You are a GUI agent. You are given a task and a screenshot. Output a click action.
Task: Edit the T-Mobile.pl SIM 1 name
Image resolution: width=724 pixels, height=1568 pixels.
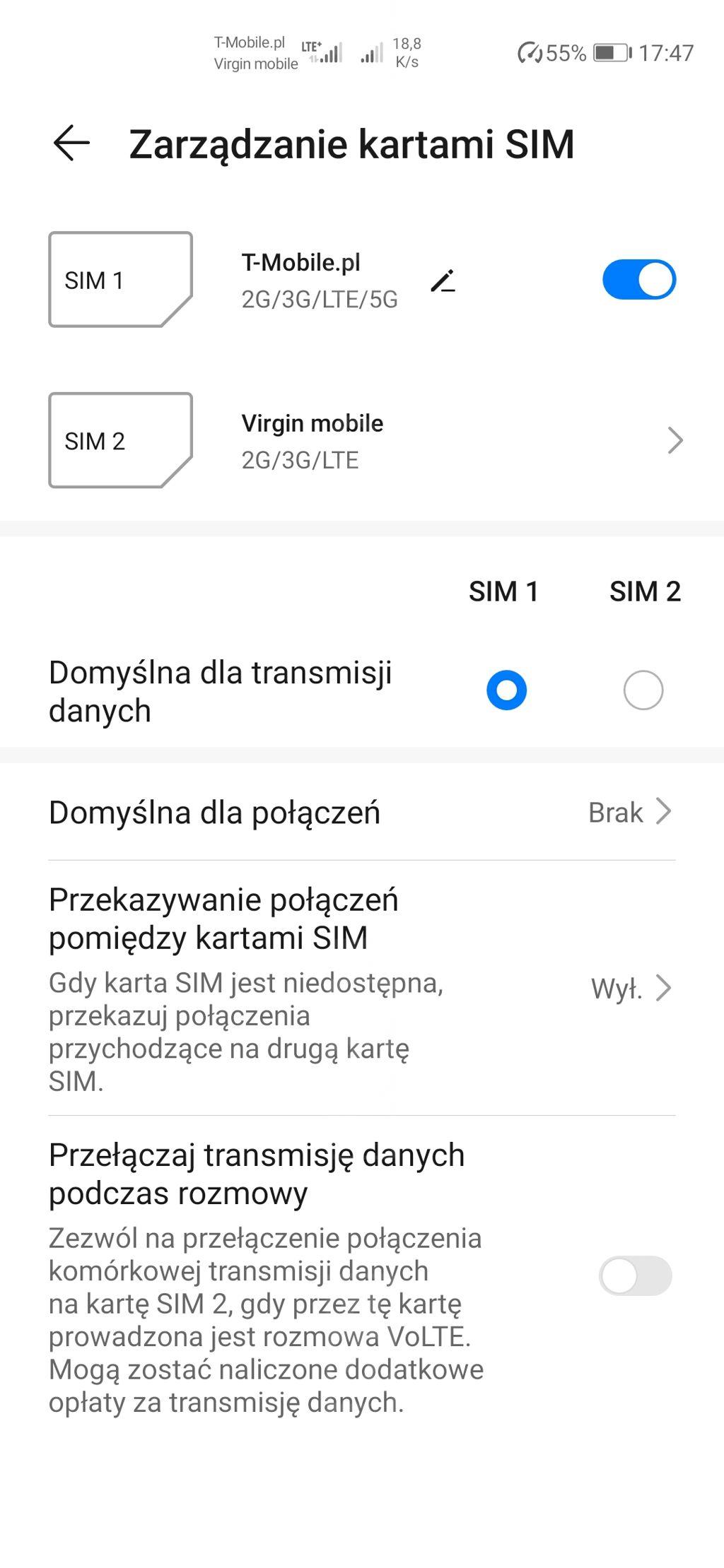[x=443, y=281]
